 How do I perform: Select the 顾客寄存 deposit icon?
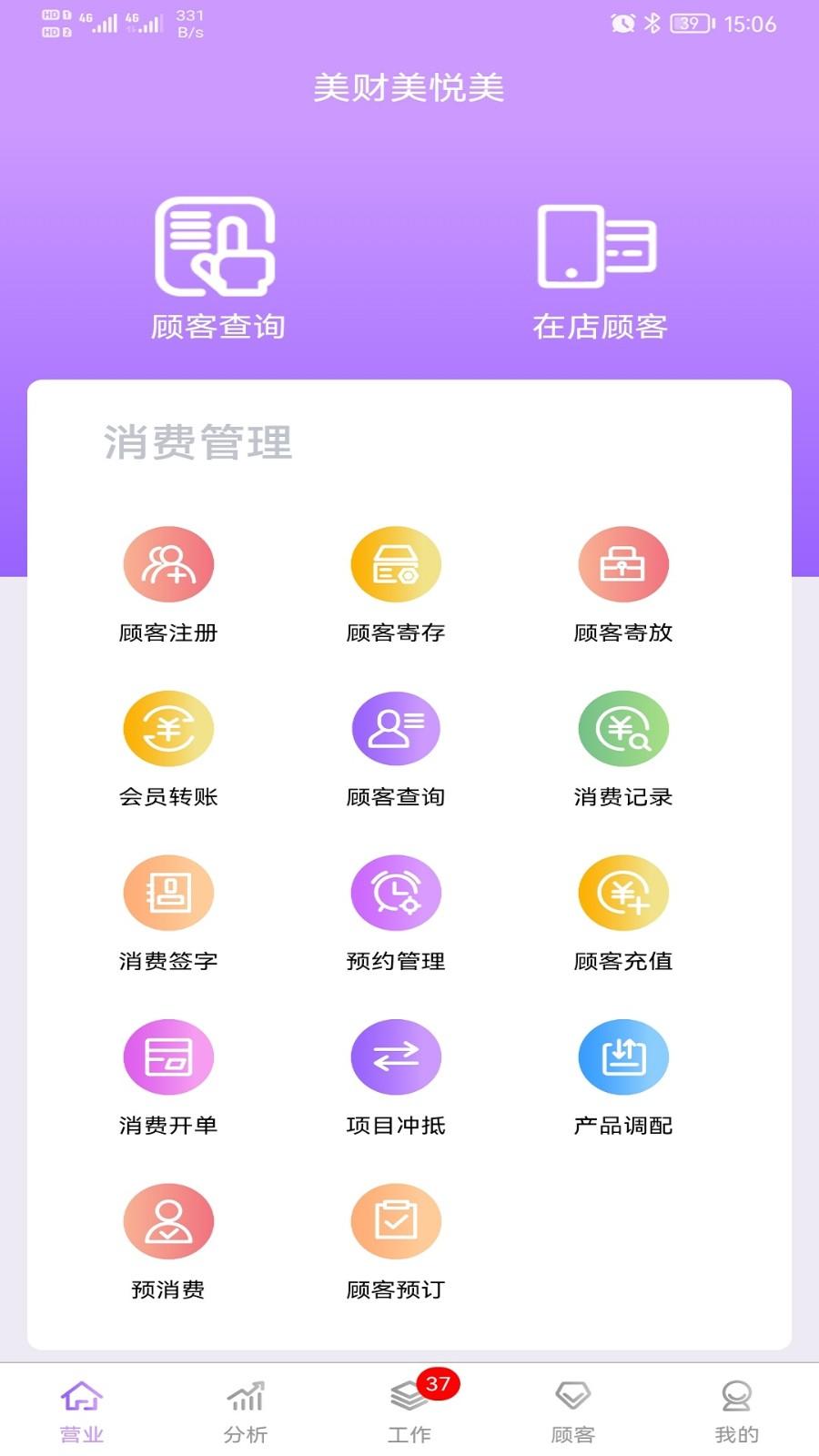[396, 563]
